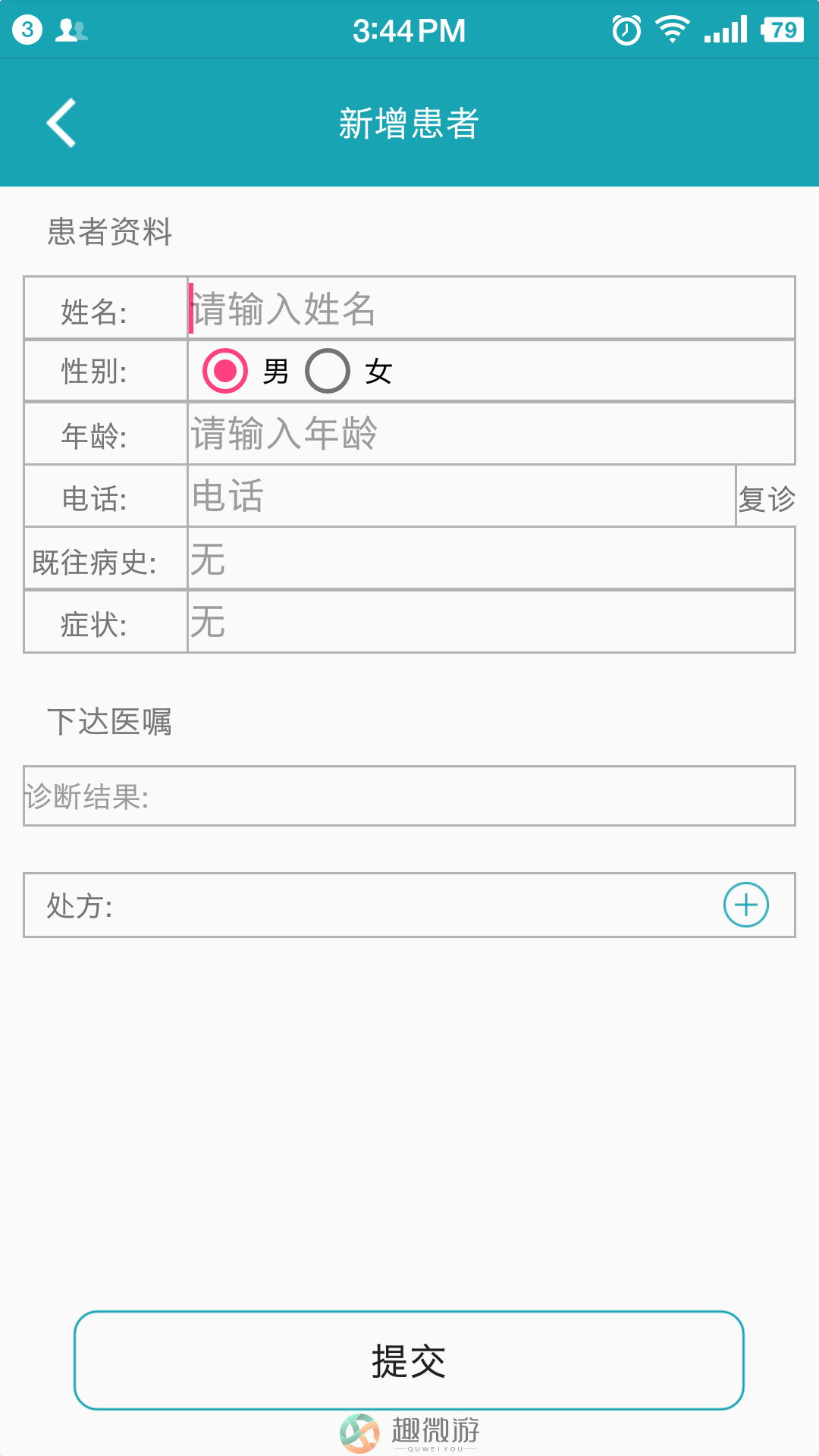Viewport: 819px width, 1456px height.
Task: Add a prescription with the plus icon
Action: 746,905
